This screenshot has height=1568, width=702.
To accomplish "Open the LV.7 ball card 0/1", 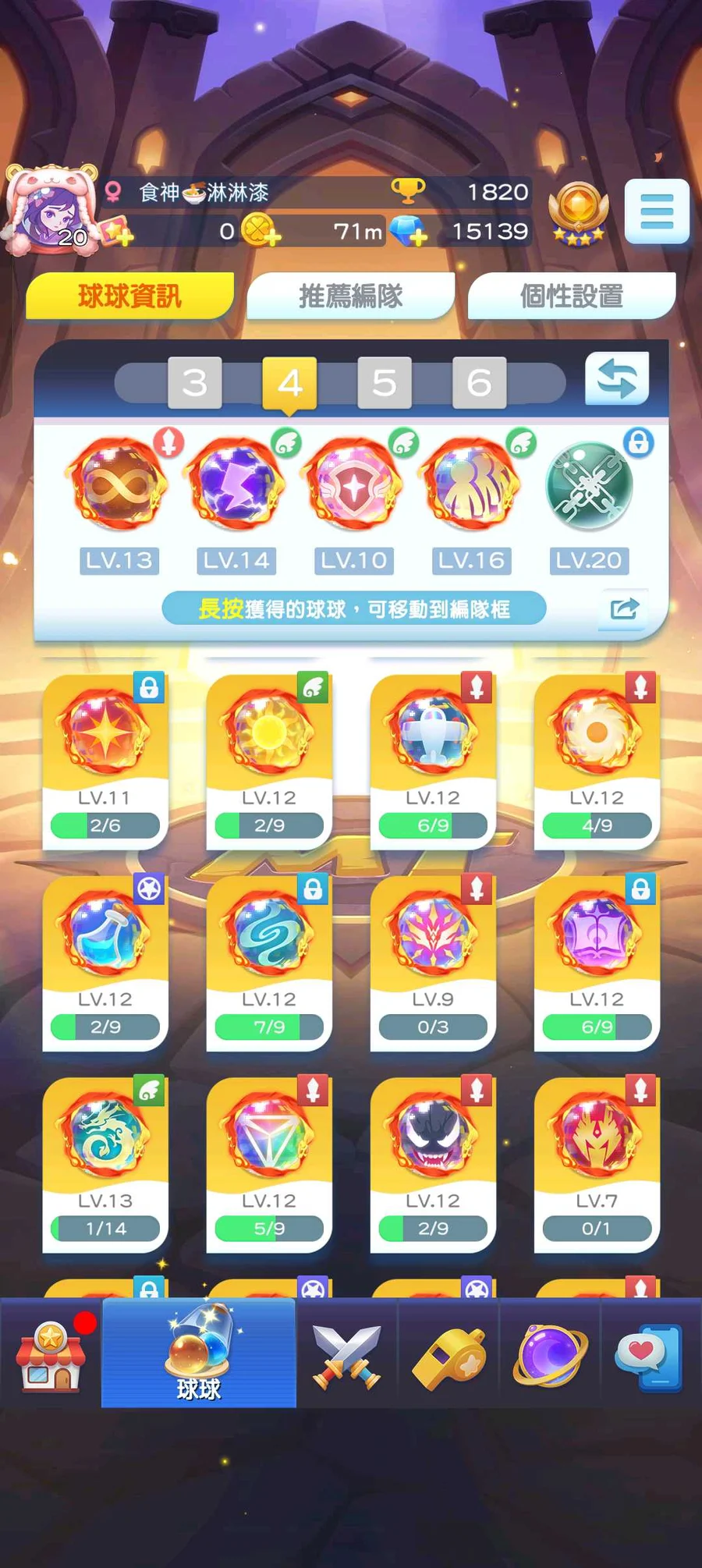I will tap(597, 1164).
